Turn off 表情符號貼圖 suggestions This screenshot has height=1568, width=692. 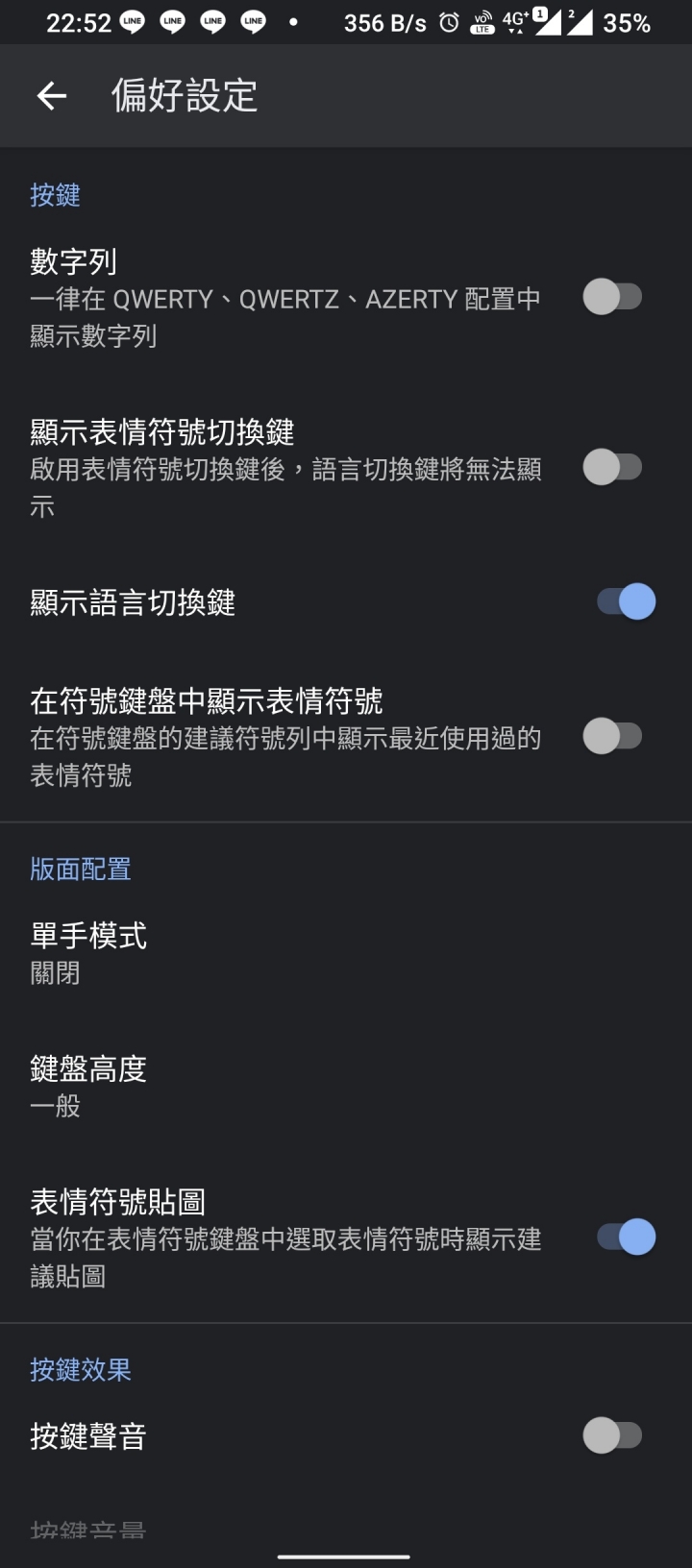click(x=626, y=1237)
